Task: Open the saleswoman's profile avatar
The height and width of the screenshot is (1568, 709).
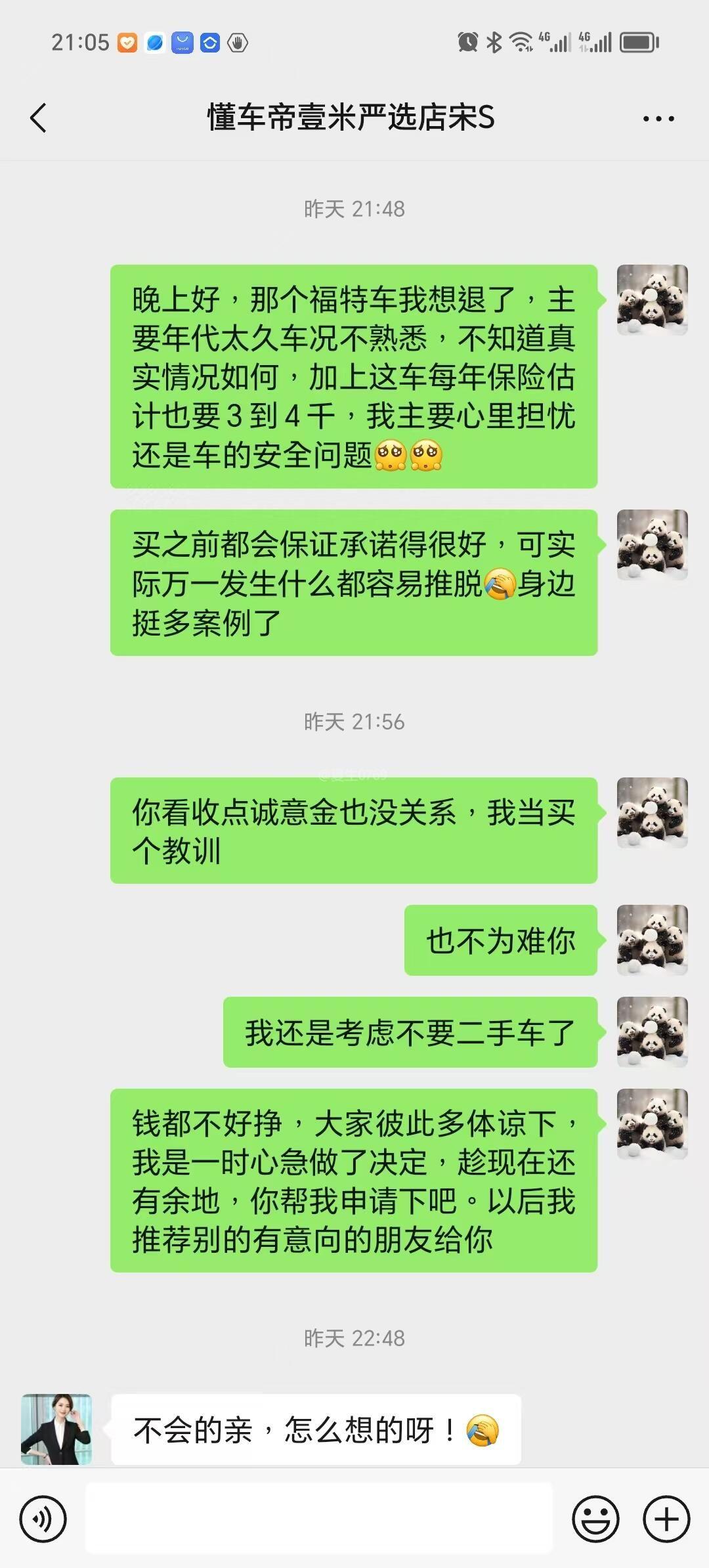Action: [x=56, y=1429]
